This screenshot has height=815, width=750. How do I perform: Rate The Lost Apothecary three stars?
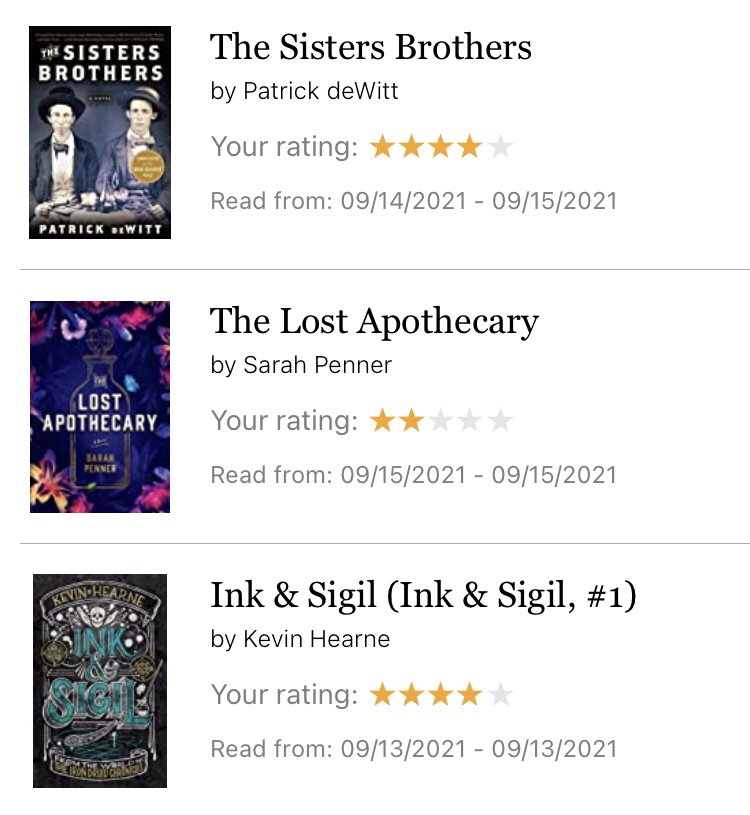point(441,421)
